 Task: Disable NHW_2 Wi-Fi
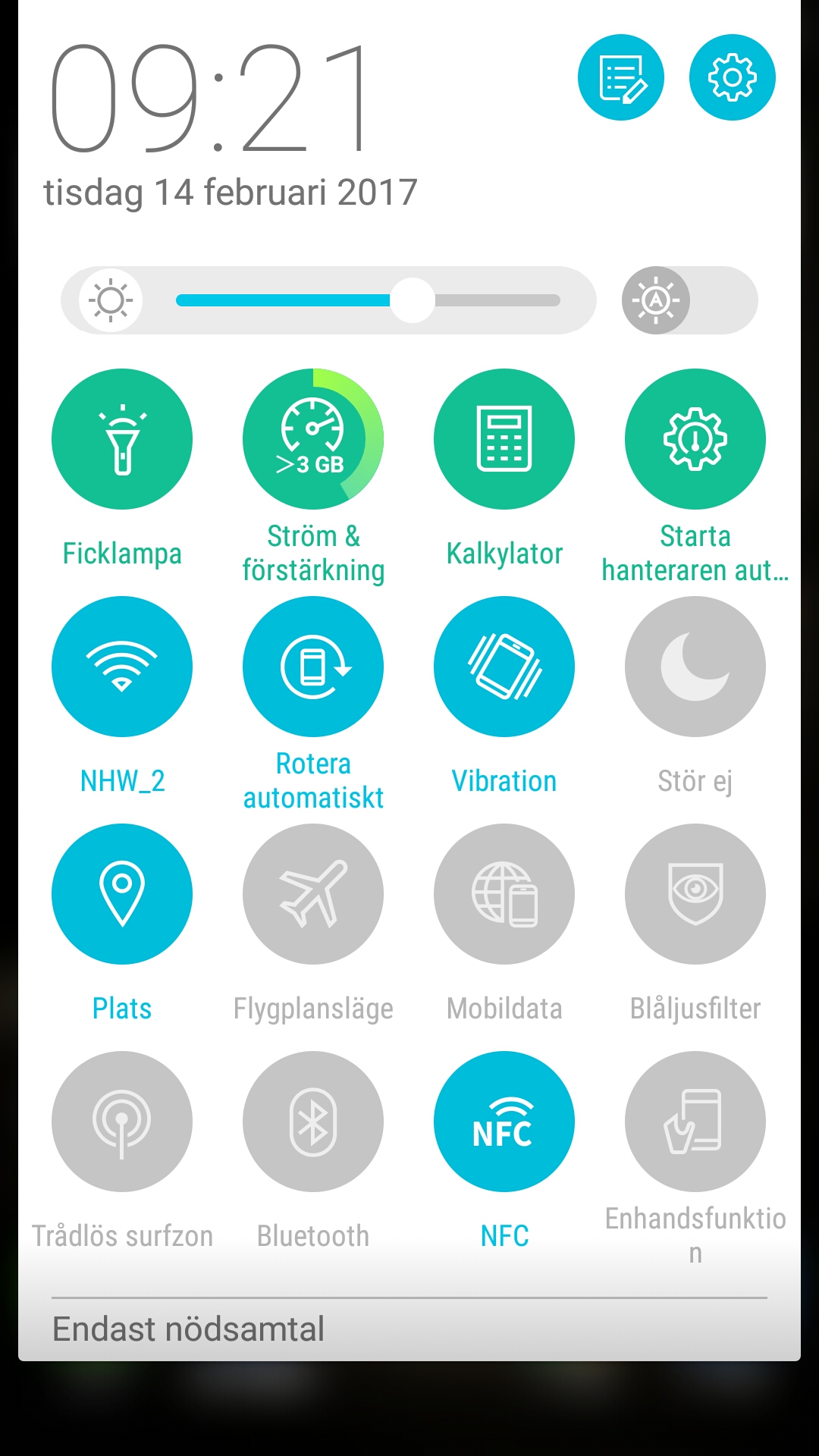pos(122,667)
